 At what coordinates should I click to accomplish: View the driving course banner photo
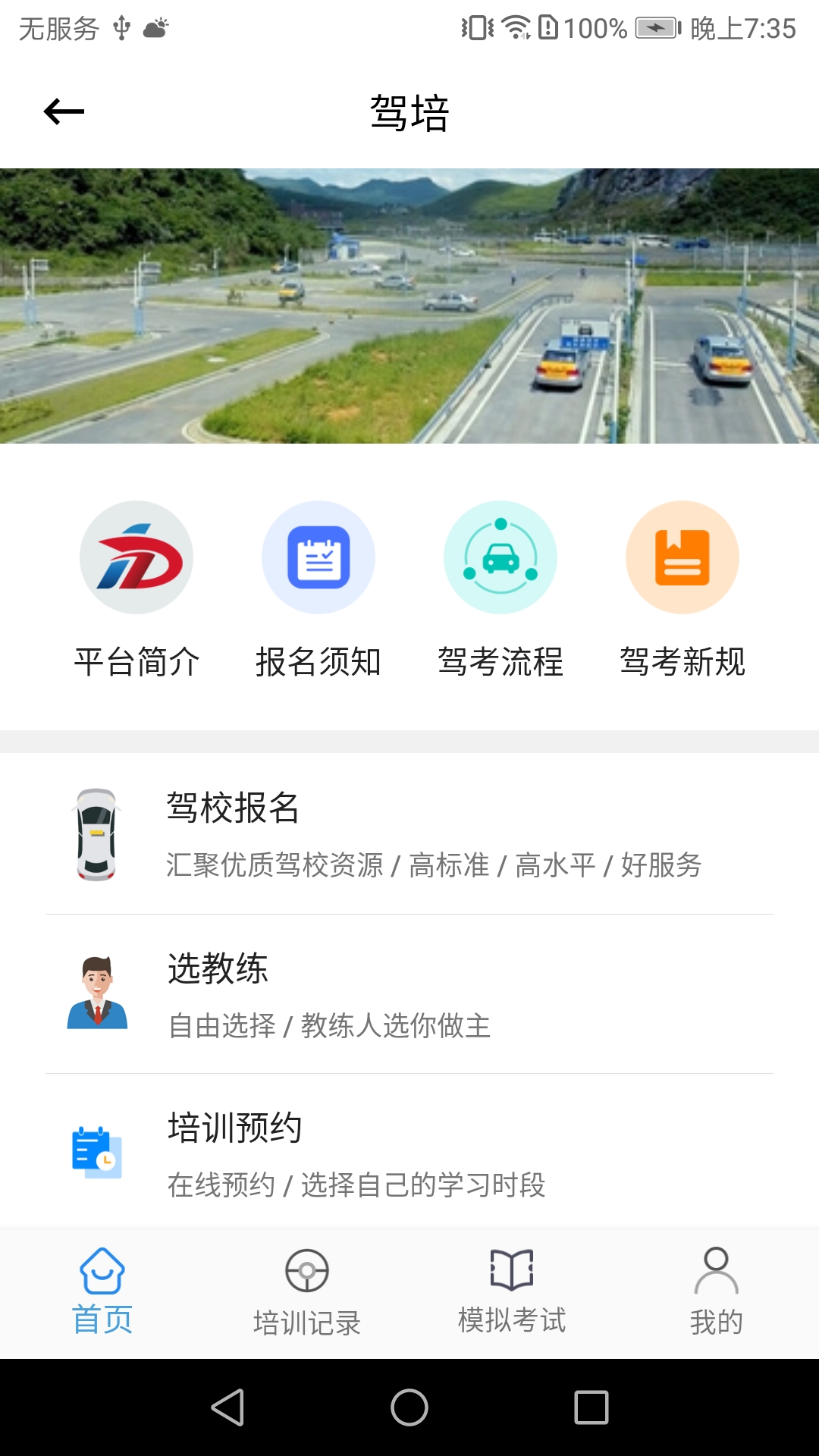tap(409, 303)
